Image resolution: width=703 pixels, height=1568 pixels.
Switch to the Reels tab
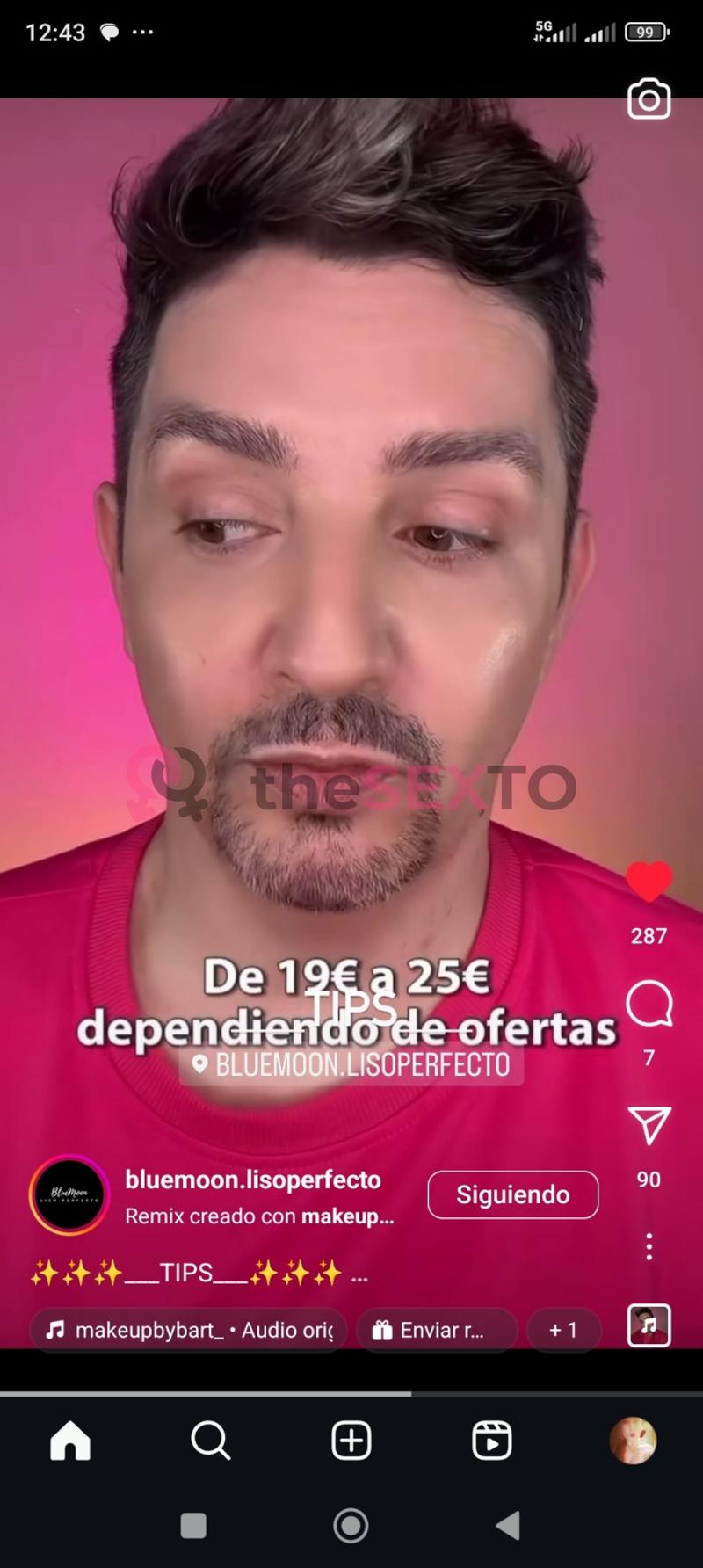(x=491, y=1441)
